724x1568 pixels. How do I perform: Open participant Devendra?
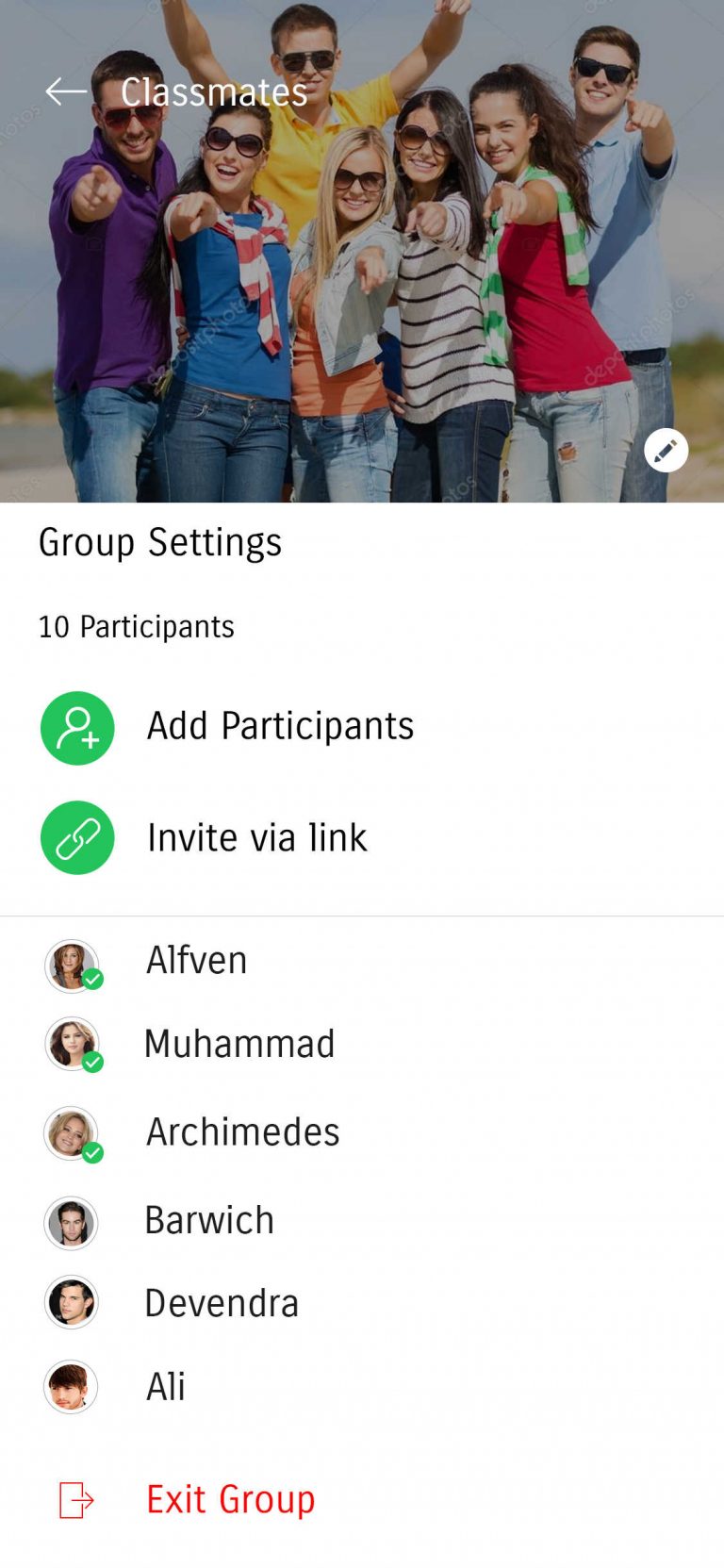(362, 1303)
